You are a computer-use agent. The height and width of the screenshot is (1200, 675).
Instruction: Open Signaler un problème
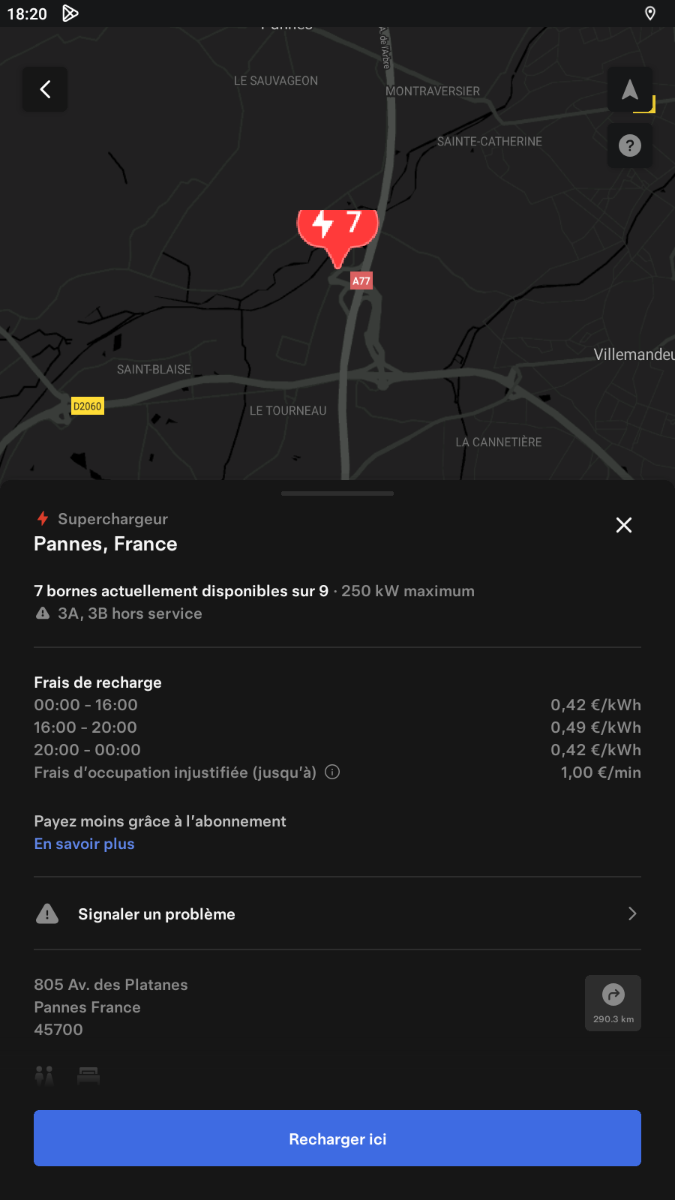tap(338, 914)
